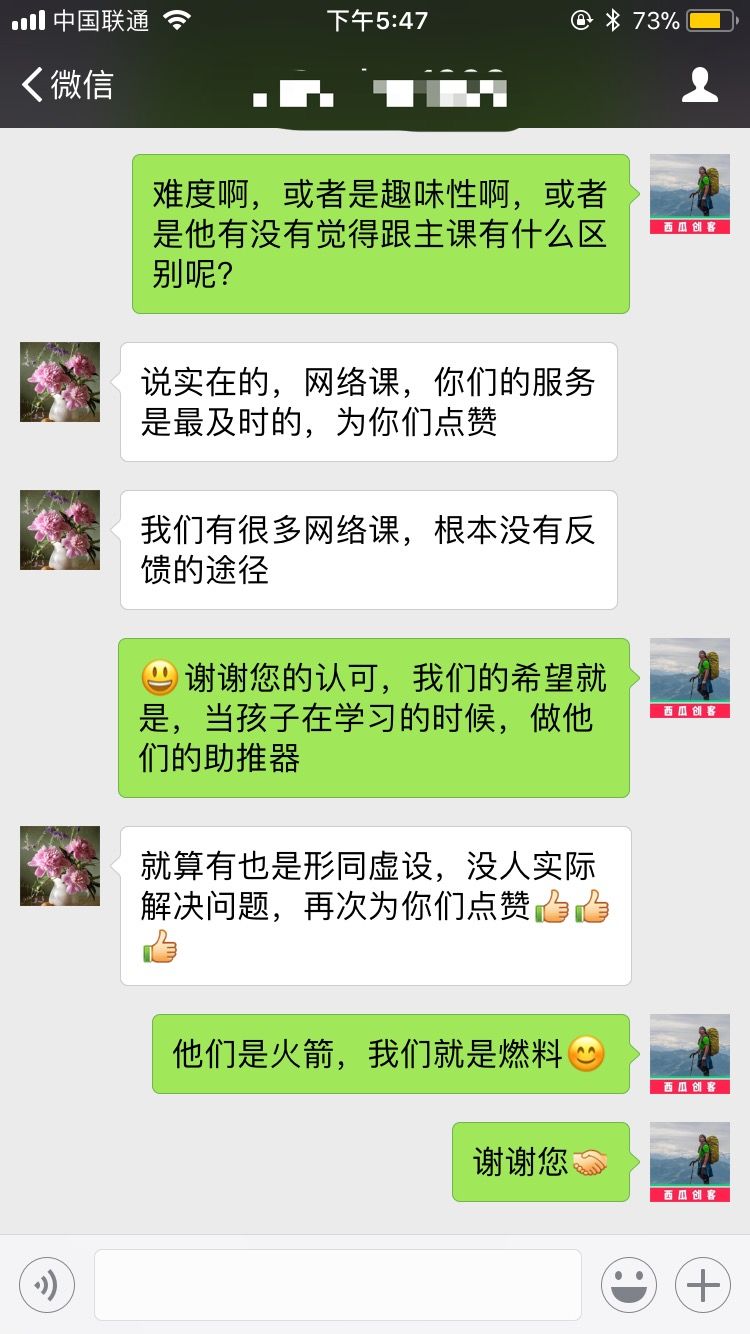
Task: Open the chat info profile icon
Action: [x=699, y=85]
